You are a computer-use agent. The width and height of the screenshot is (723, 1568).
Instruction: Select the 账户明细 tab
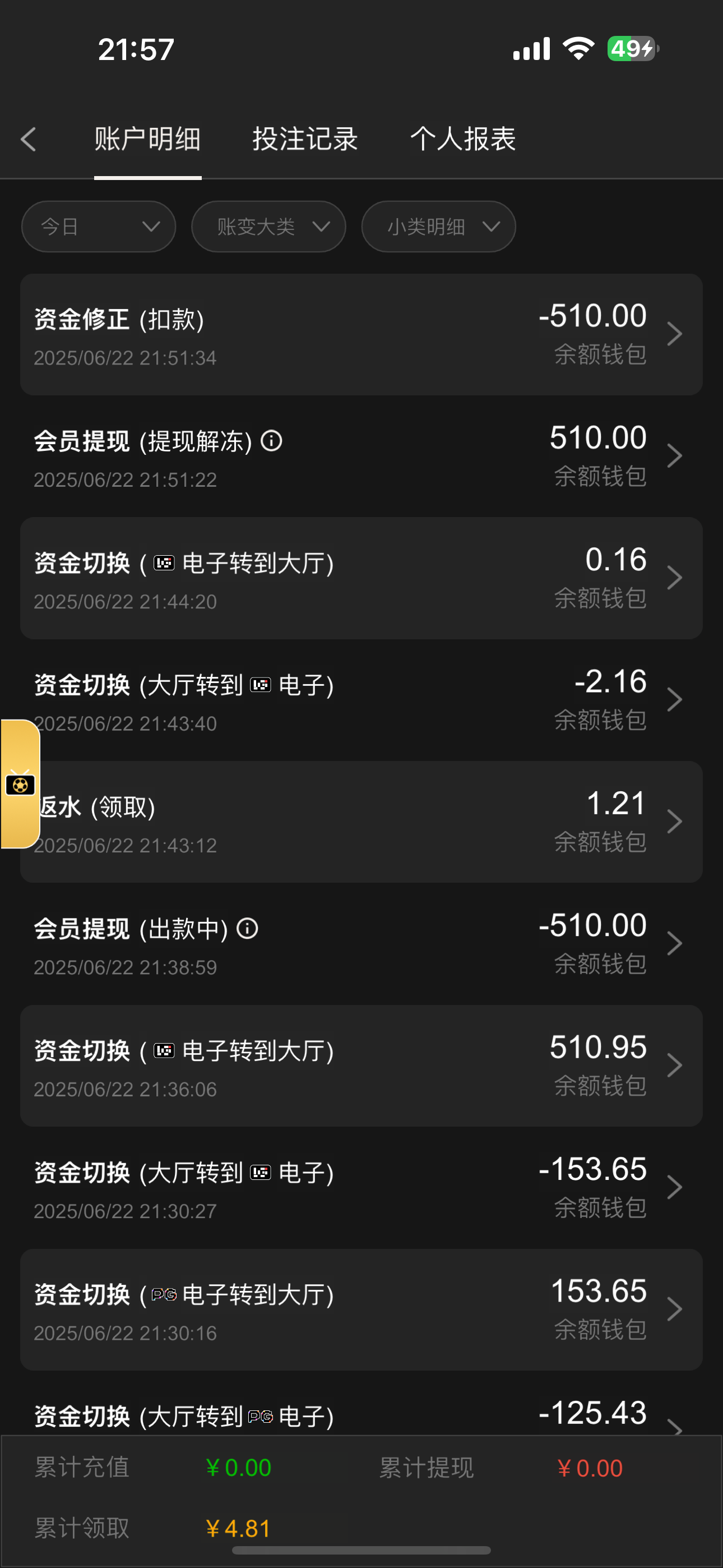coord(147,140)
